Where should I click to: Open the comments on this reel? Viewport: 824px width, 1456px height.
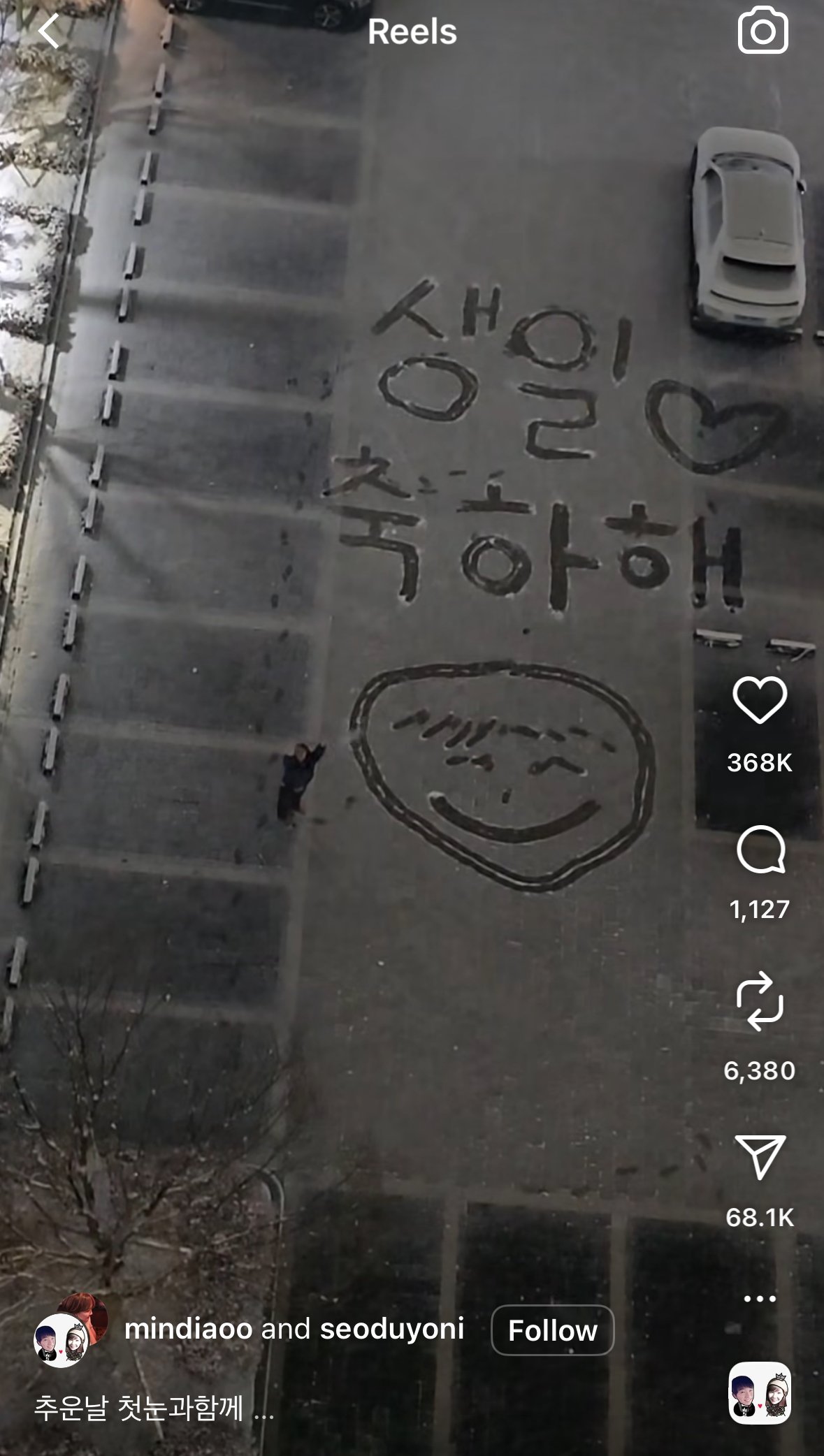(x=760, y=850)
